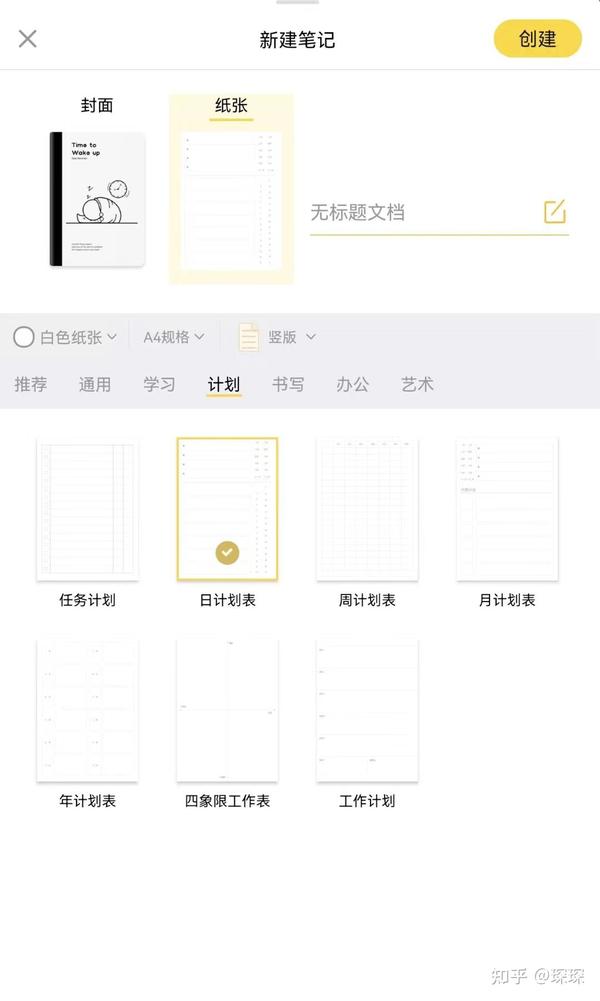This screenshot has width=600, height=1001.
Task: Switch to the 艺术 tab
Action: click(417, 384)
